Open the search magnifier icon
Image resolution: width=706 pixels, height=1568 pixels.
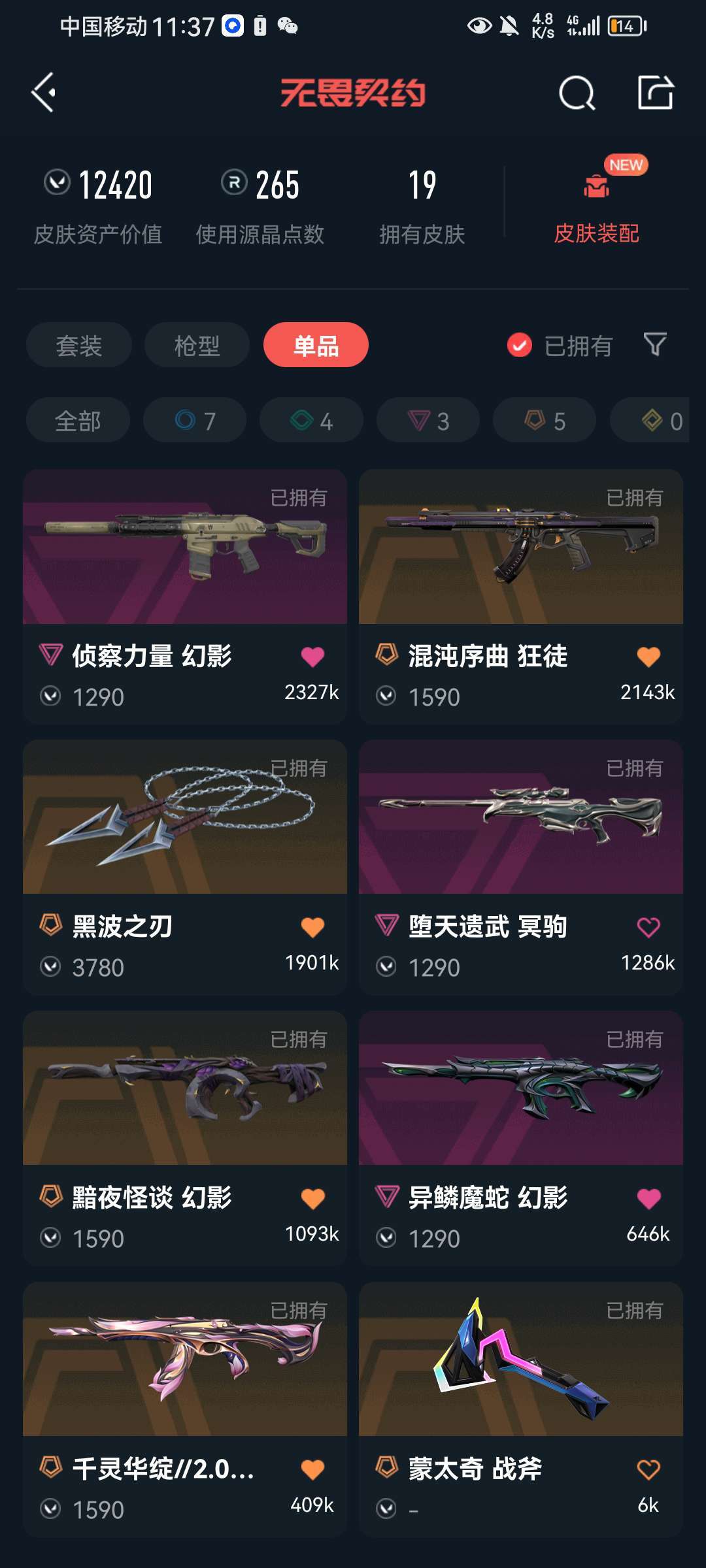577,93
